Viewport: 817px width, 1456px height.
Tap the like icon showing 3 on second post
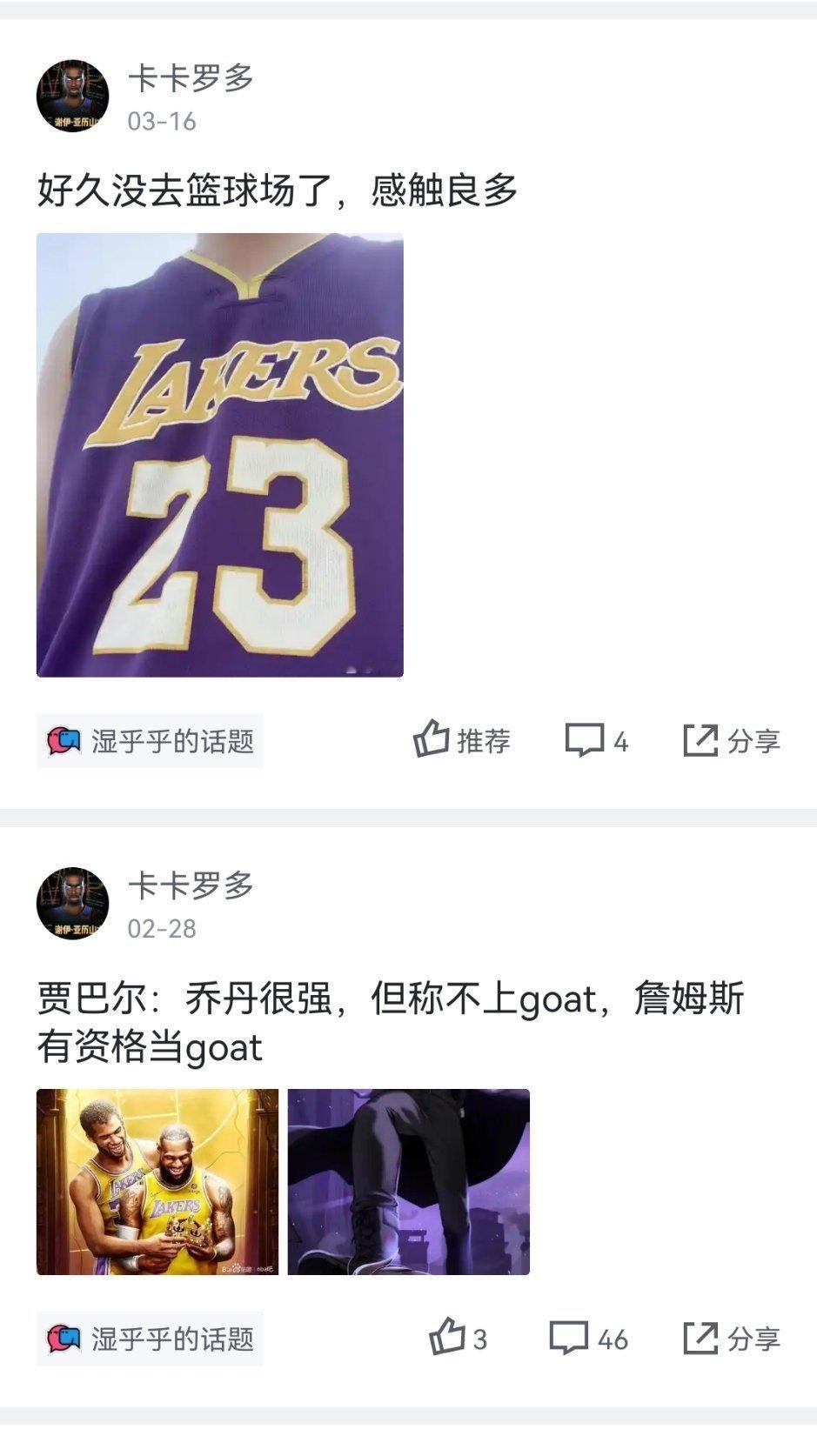click(x=446, y=1336)
